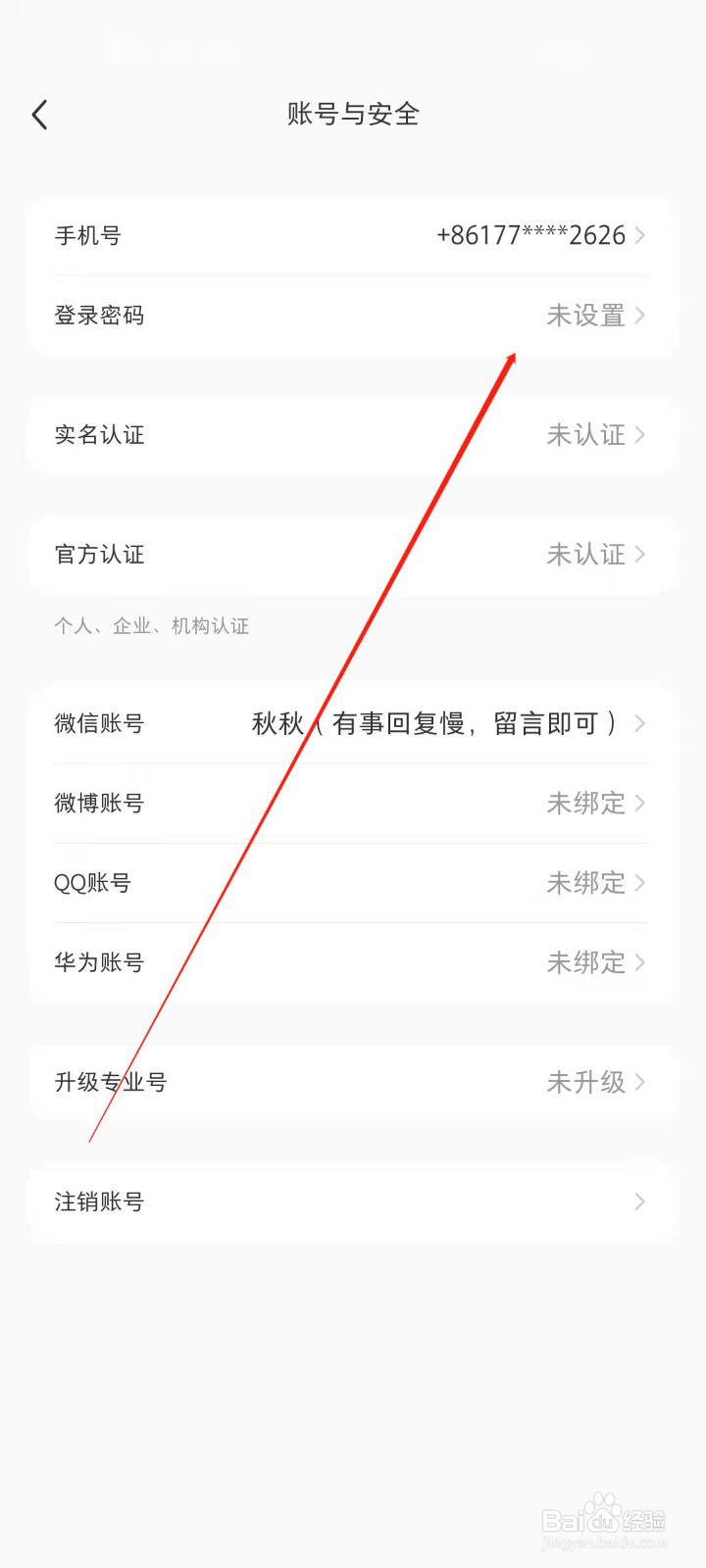
Task: Tap the arrow next to 官方认证
Action: click(x=638, y=555)
